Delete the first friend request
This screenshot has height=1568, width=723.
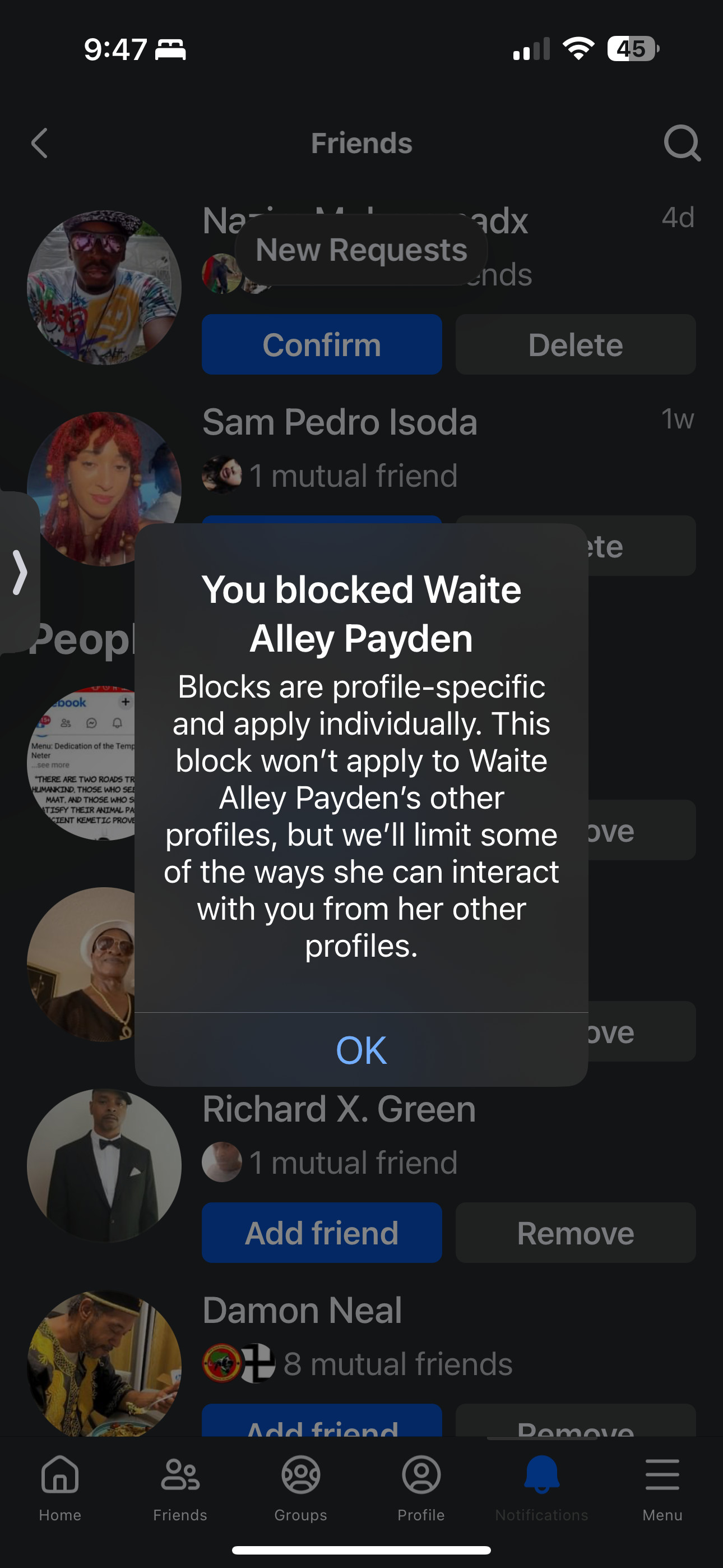point(575,344)
